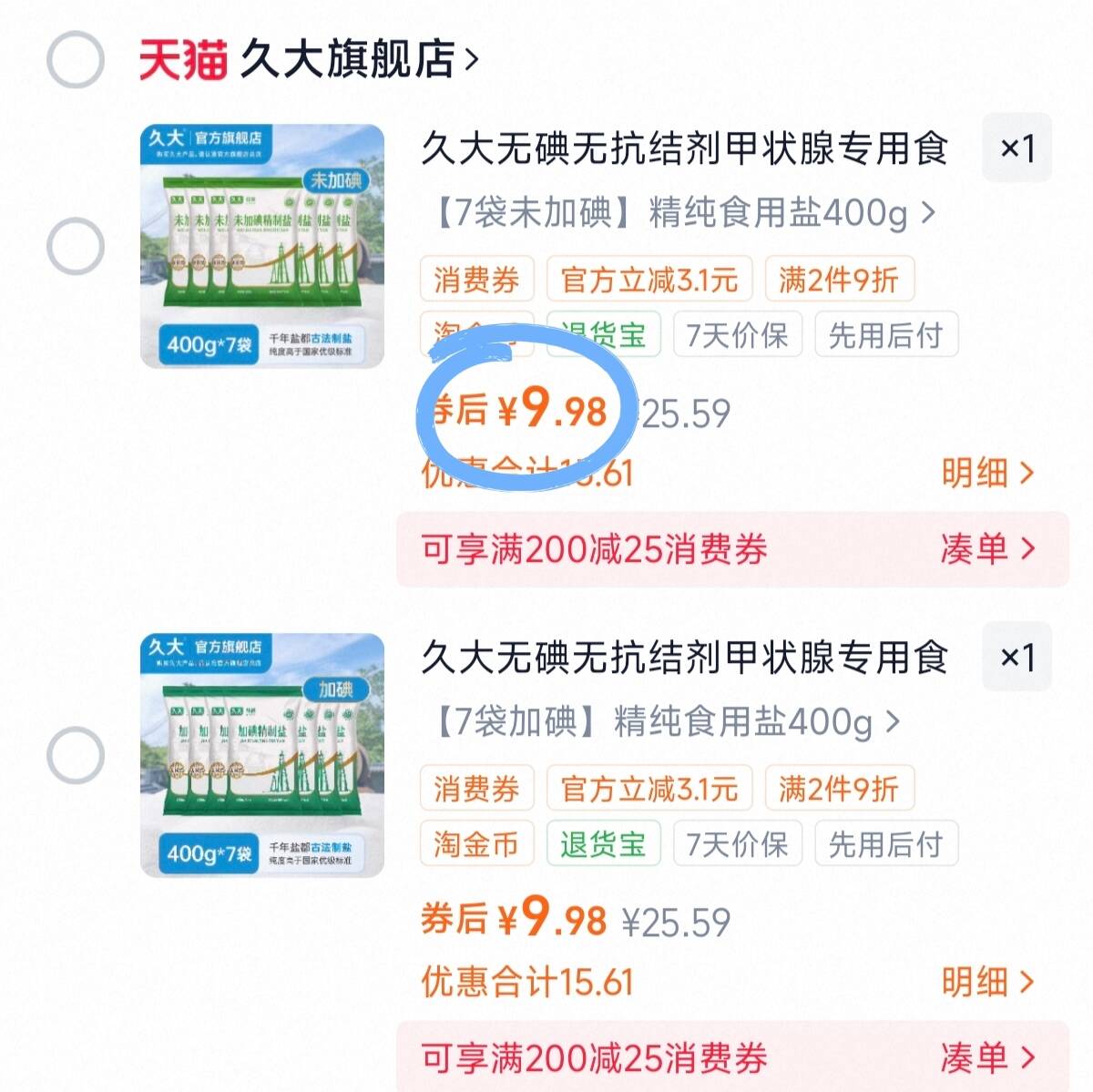
Task: Select all items from 久大旗舰店
Action: coord(75,60)
